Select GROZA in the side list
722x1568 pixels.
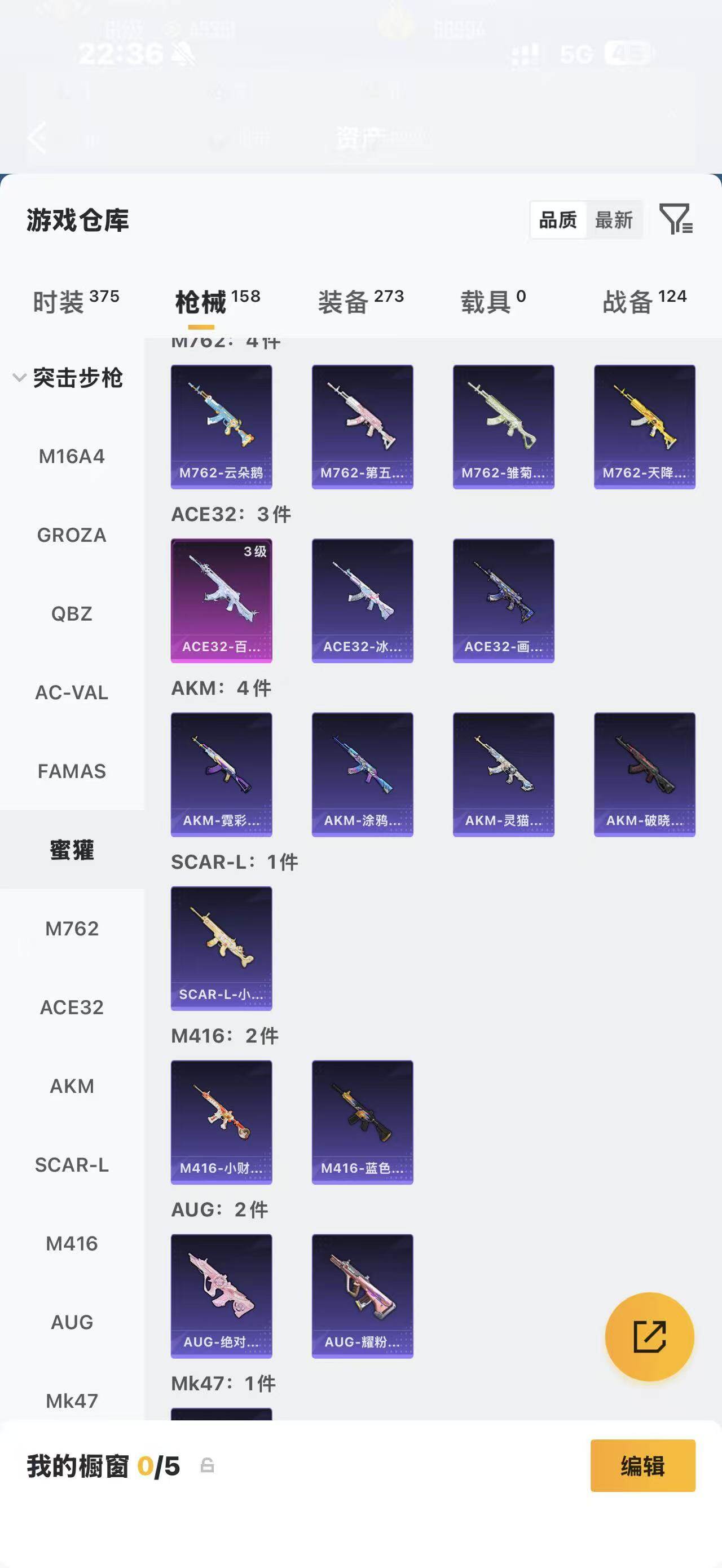tap(72, 535)
